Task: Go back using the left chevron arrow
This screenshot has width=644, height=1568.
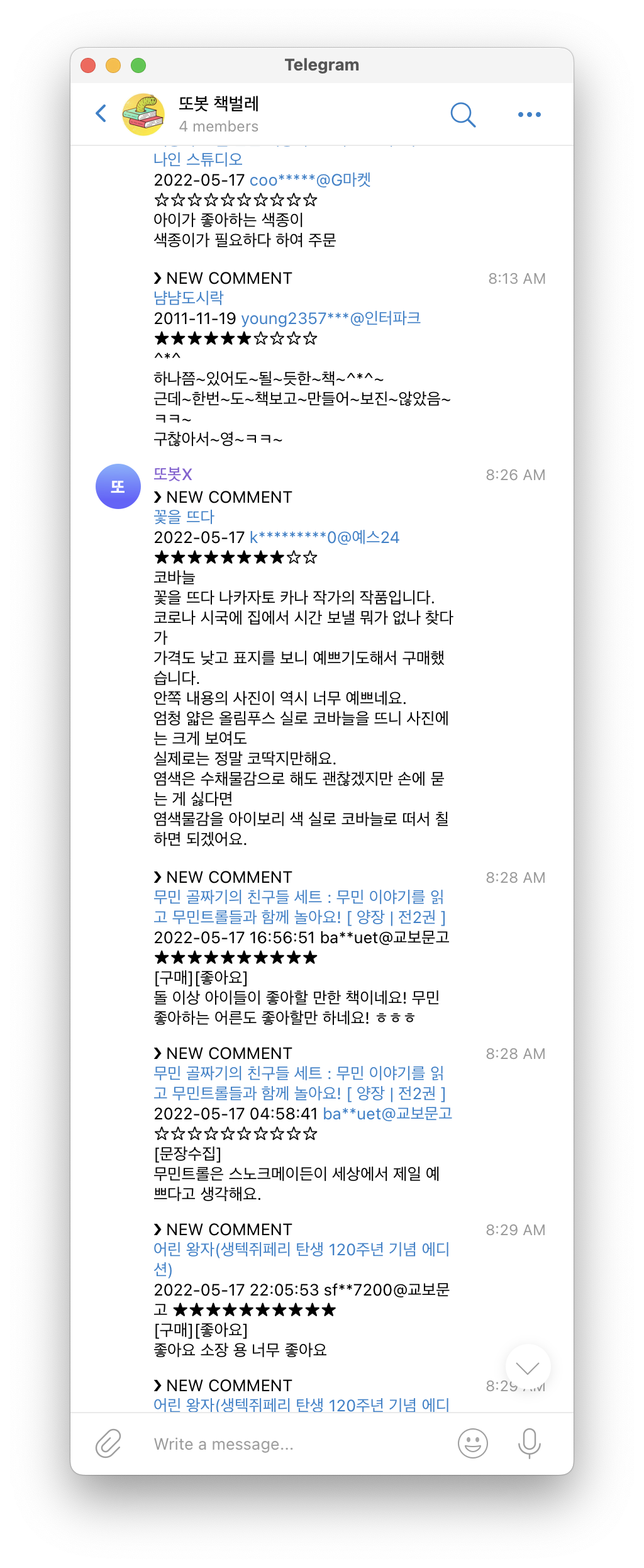Action: [101, 114]
